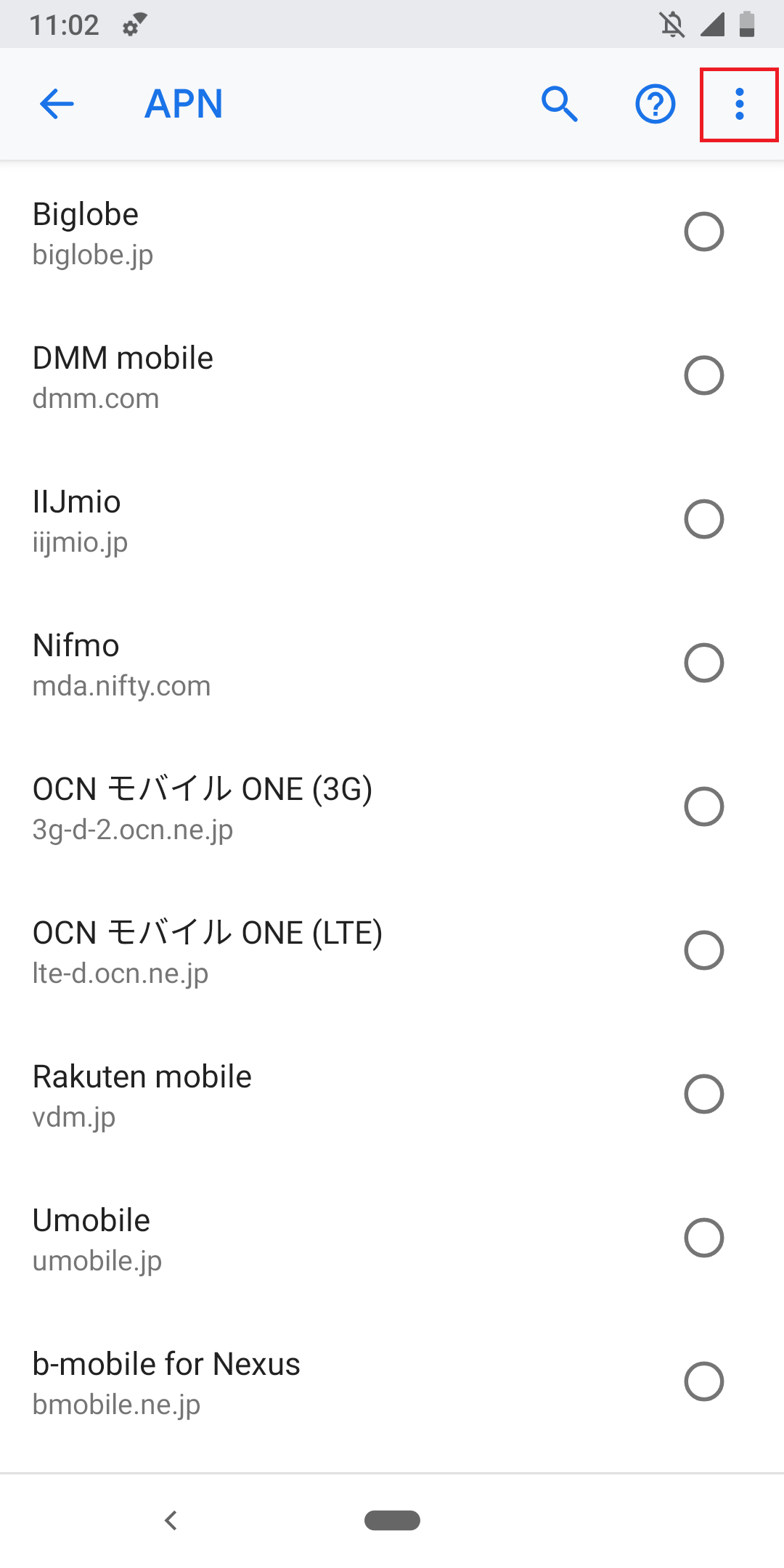The image size is (784, 1568).
Task: Open the search icon in the APN toolbar
Action: 560,105
